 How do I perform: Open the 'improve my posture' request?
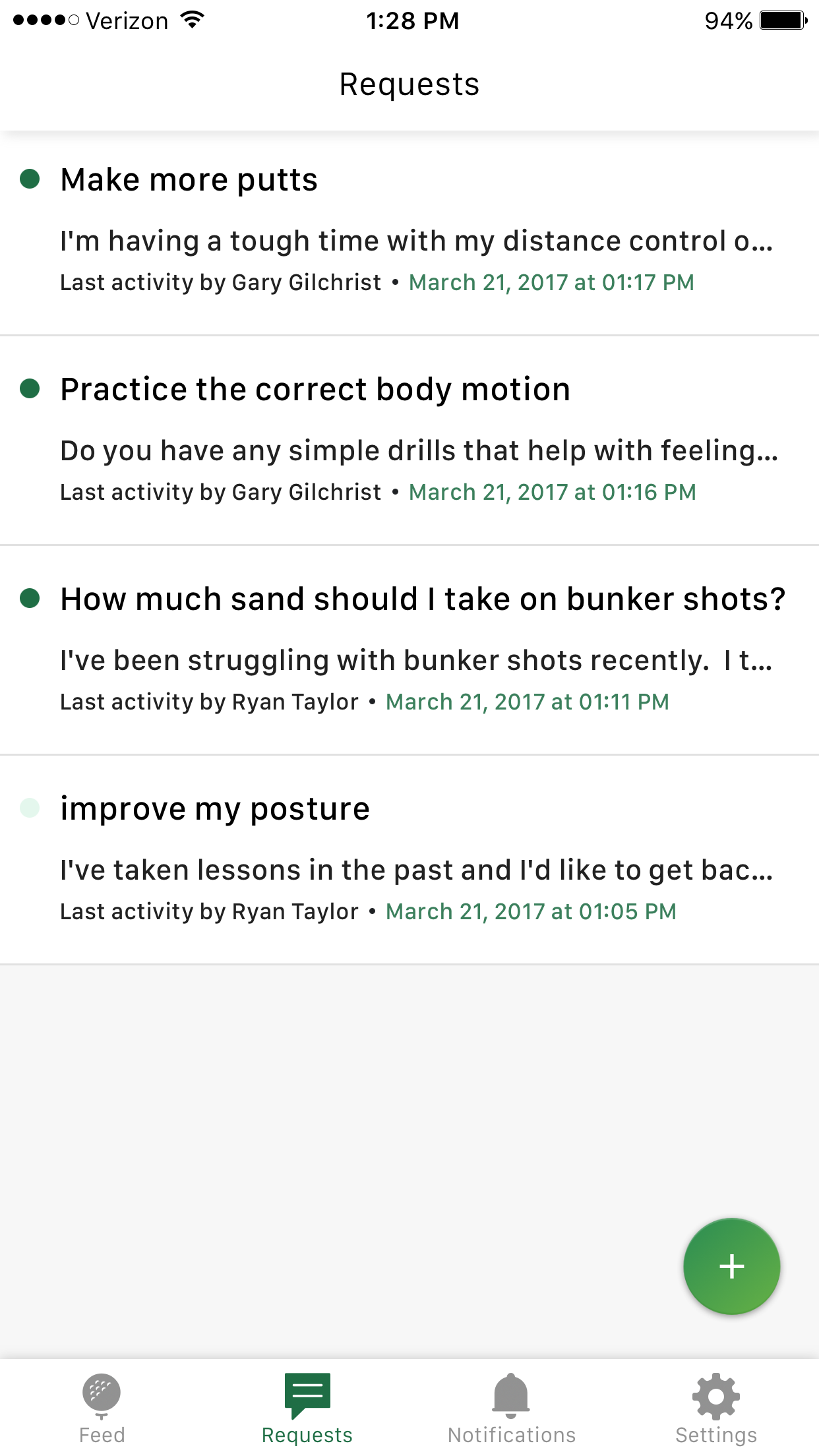tap(409, 860)
